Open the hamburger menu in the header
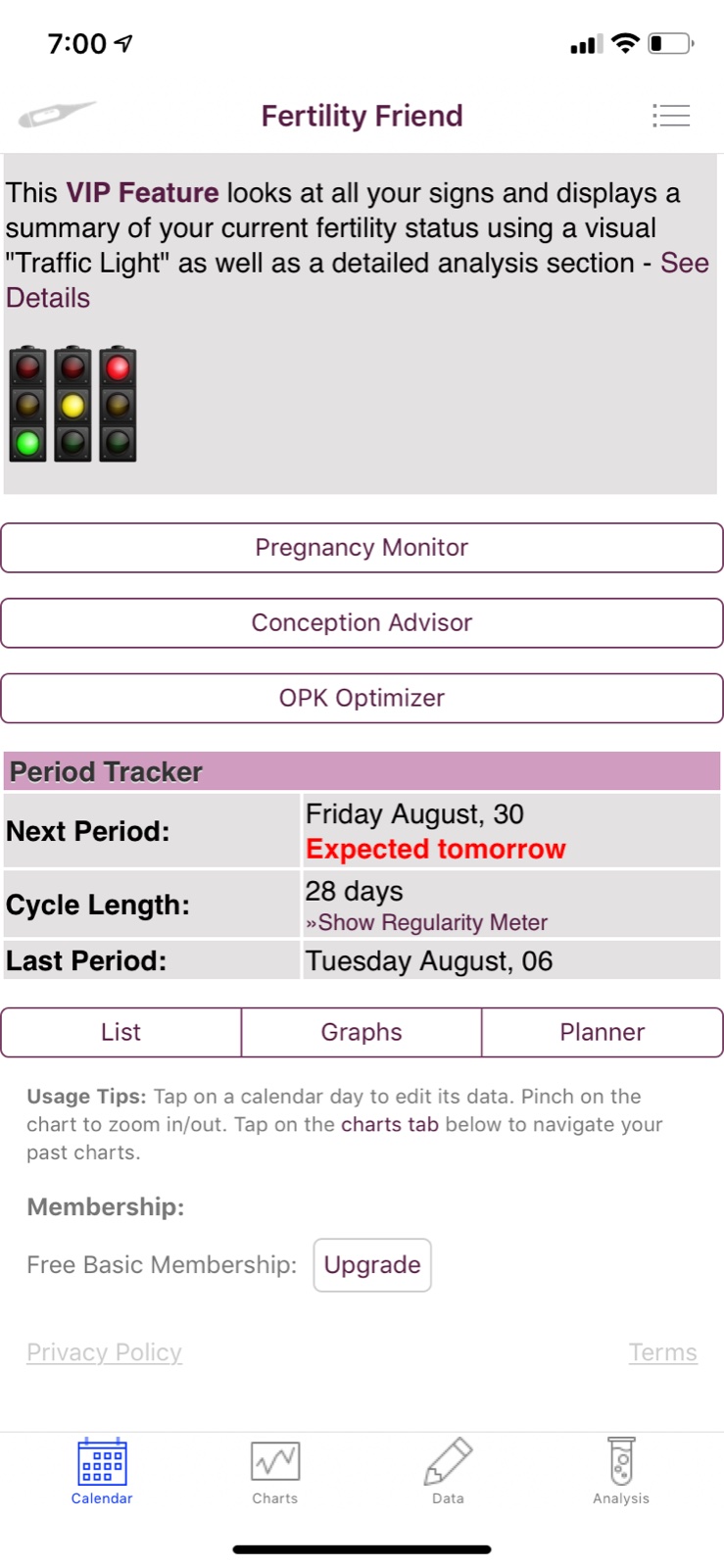This screenshot has width=724, height=1568. pos(671,116)
